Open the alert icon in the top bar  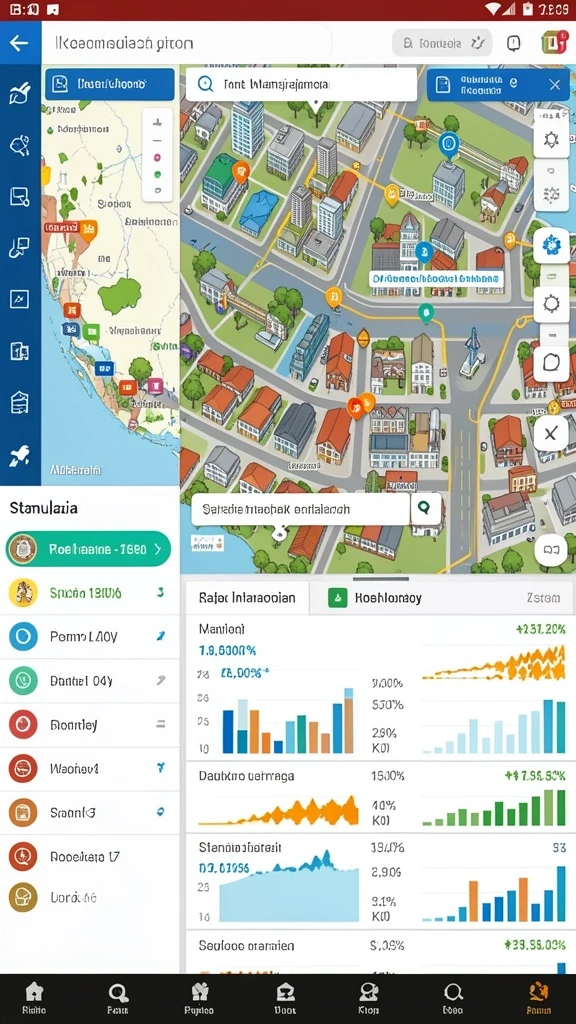pyautogui.click(x=514, y=43)
